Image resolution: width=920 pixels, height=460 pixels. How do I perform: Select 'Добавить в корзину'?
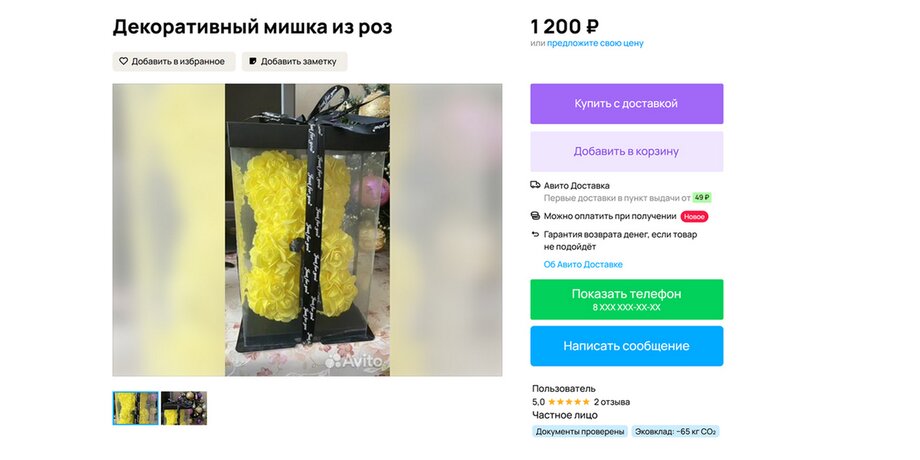[x=626, y=152]
